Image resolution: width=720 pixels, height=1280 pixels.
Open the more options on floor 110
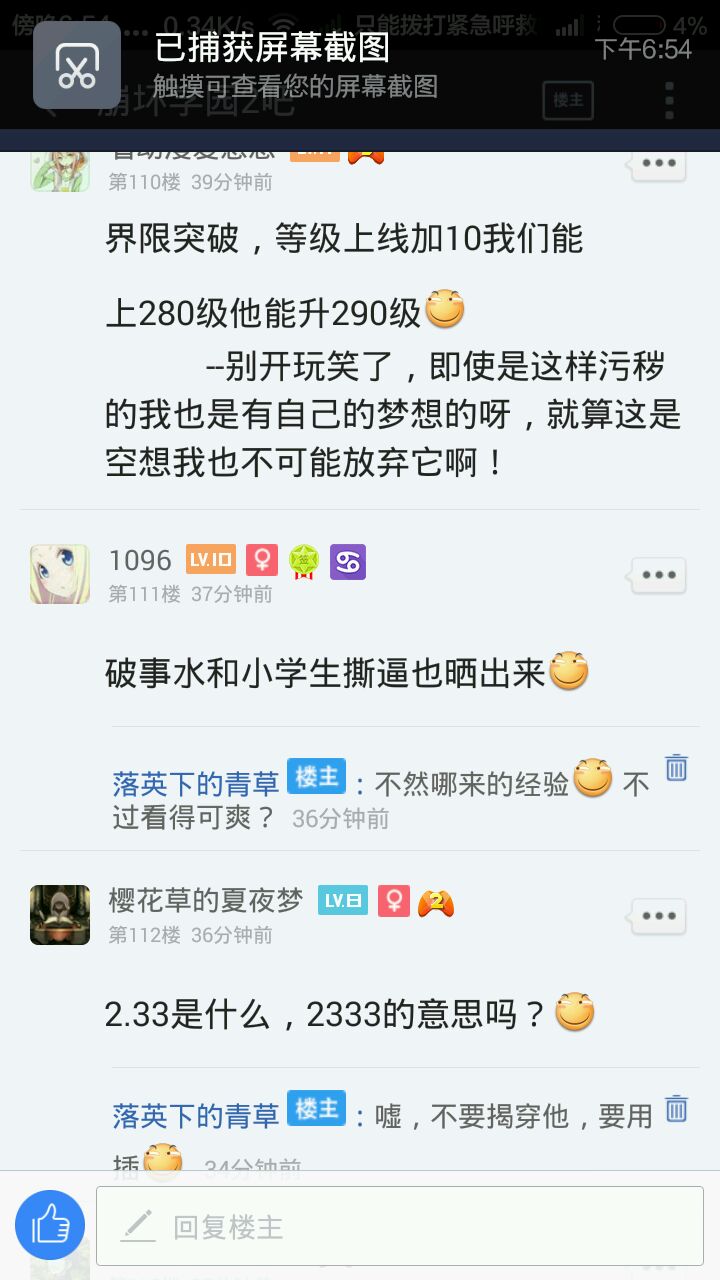click(x=658, y=163)
